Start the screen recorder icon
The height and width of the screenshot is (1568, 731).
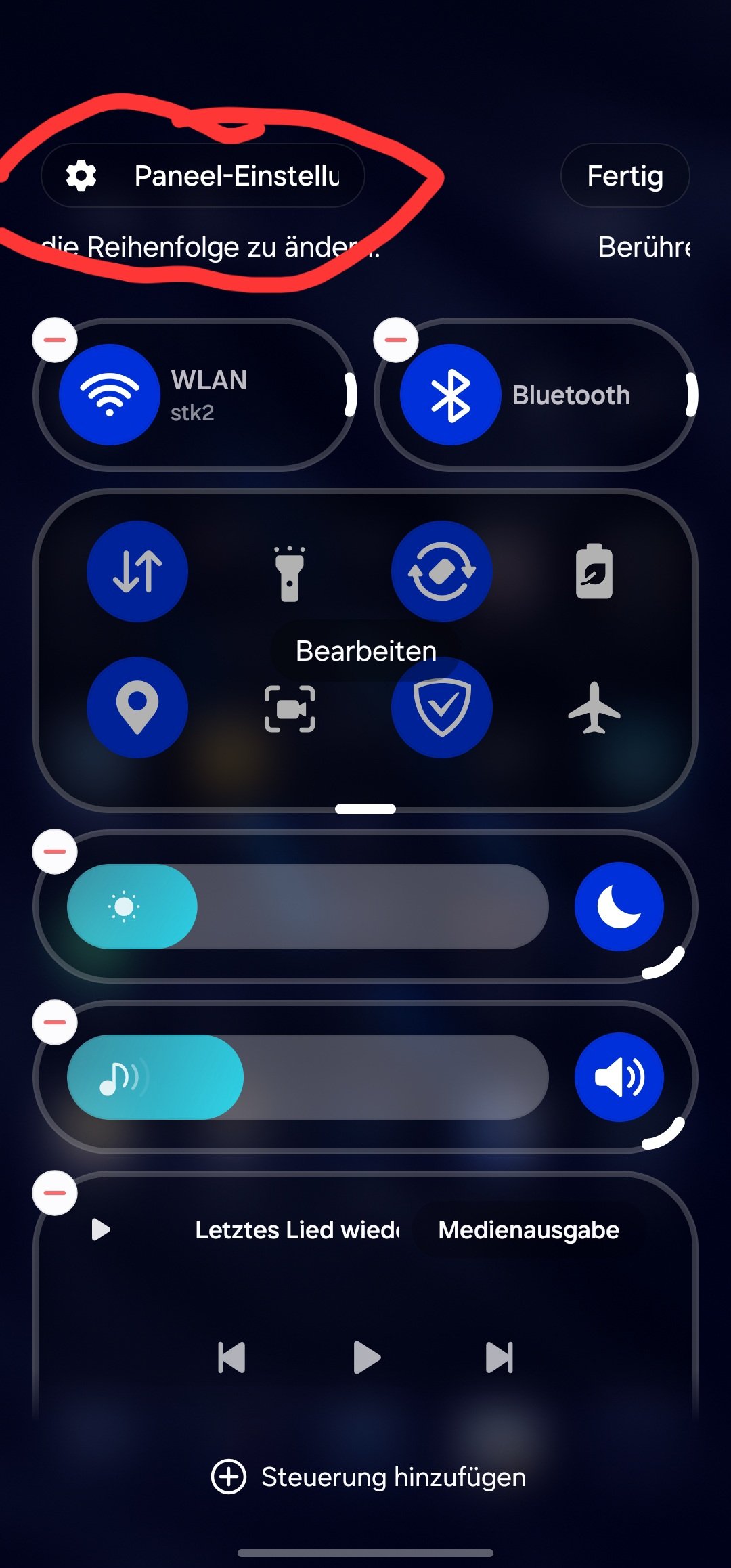290,709
